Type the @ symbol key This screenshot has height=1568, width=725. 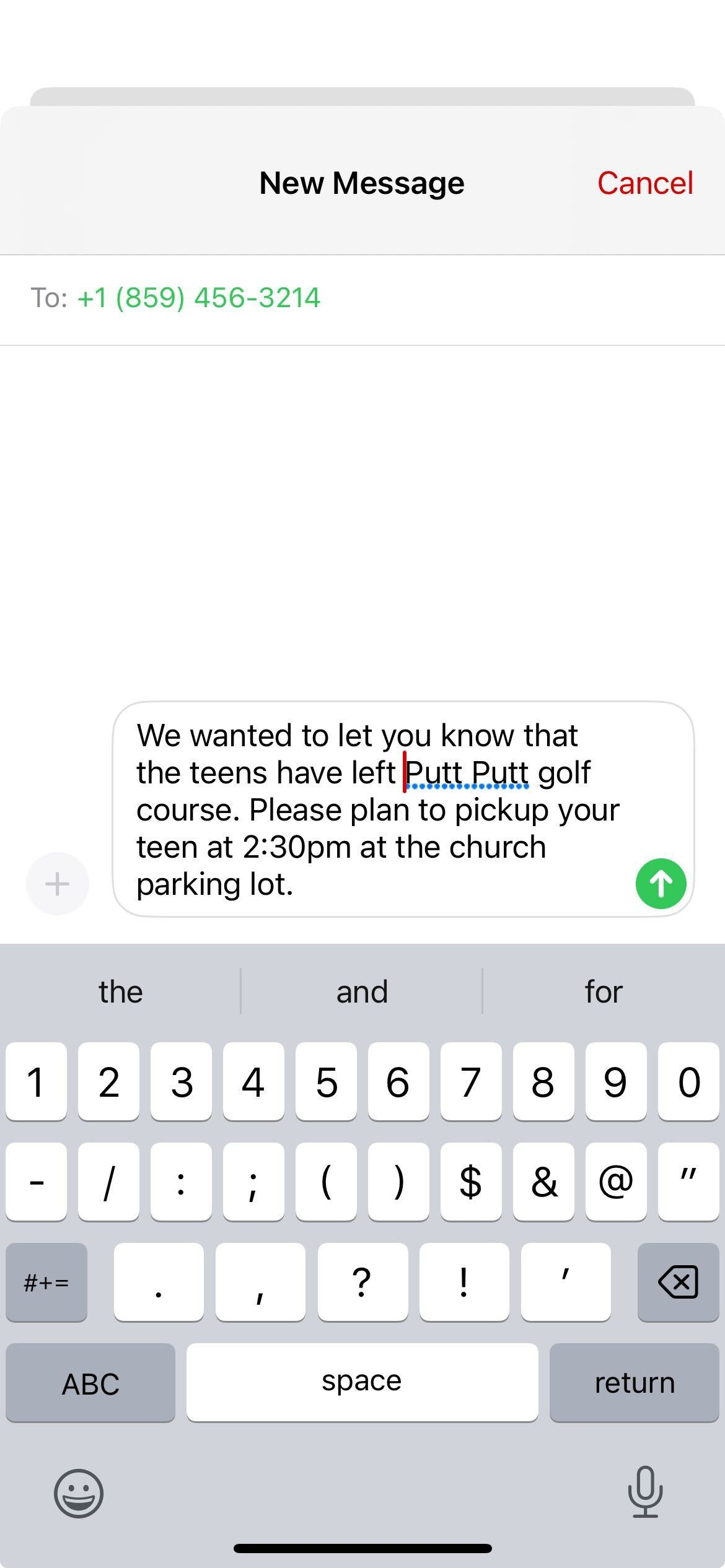tap(615, 1181)
